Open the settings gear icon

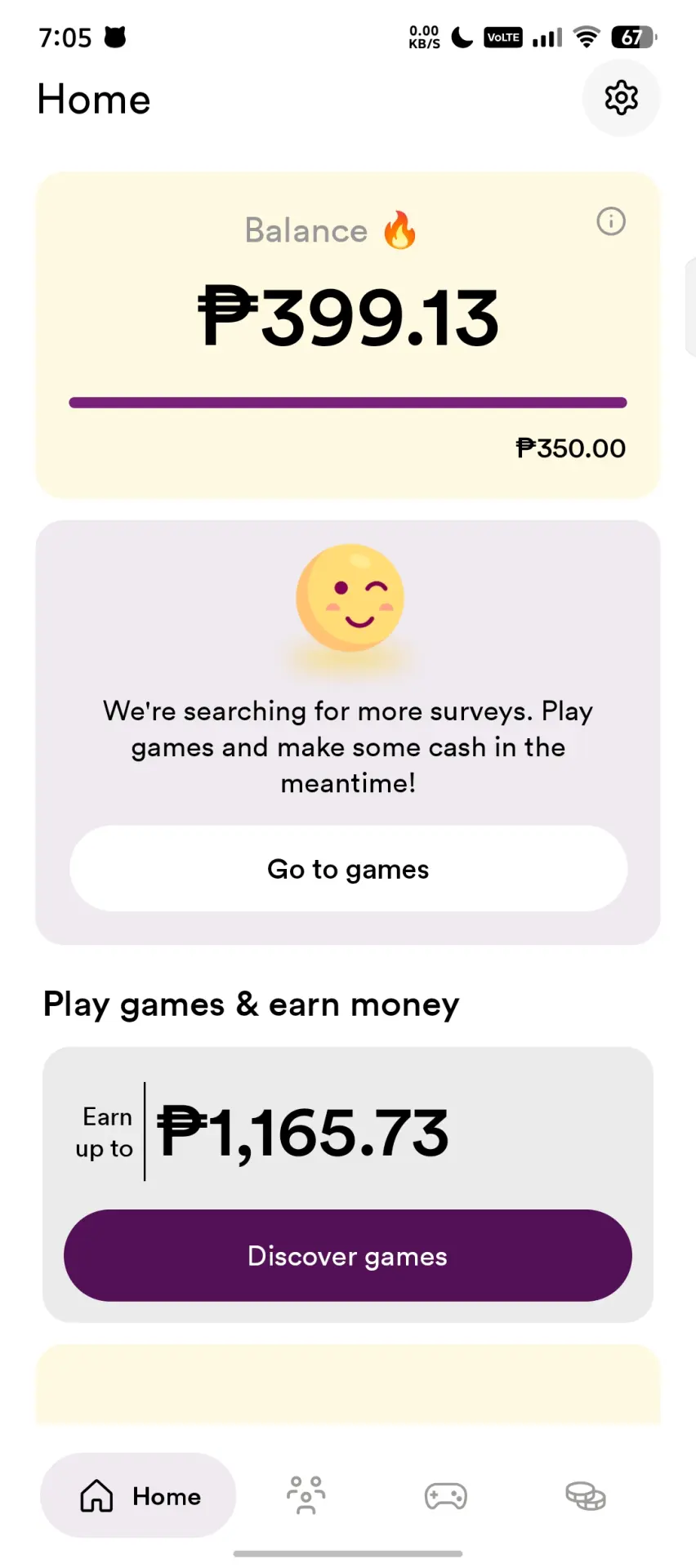[x=621, y=98]
